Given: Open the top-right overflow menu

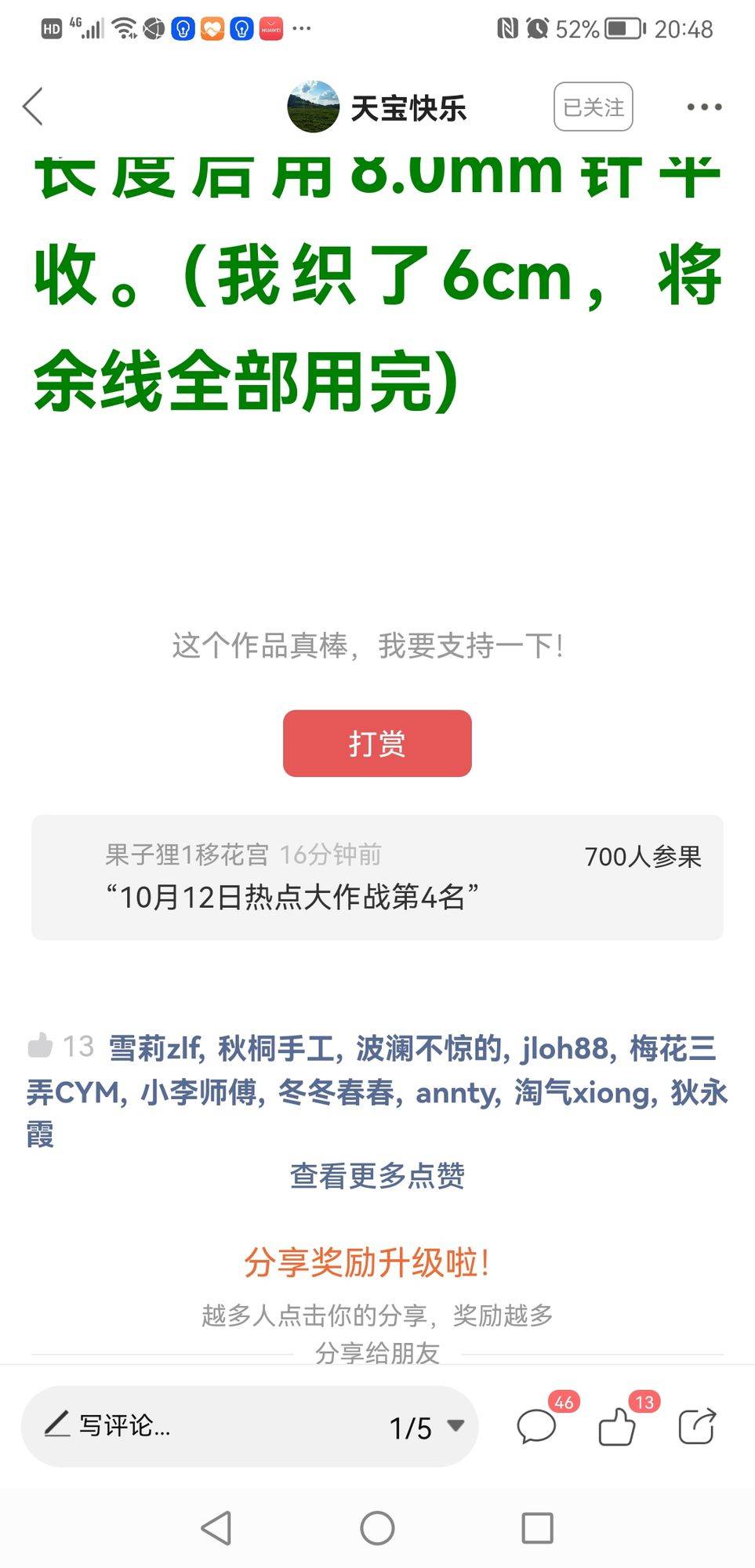Looking at the screenshot, I should coord(703,107).
